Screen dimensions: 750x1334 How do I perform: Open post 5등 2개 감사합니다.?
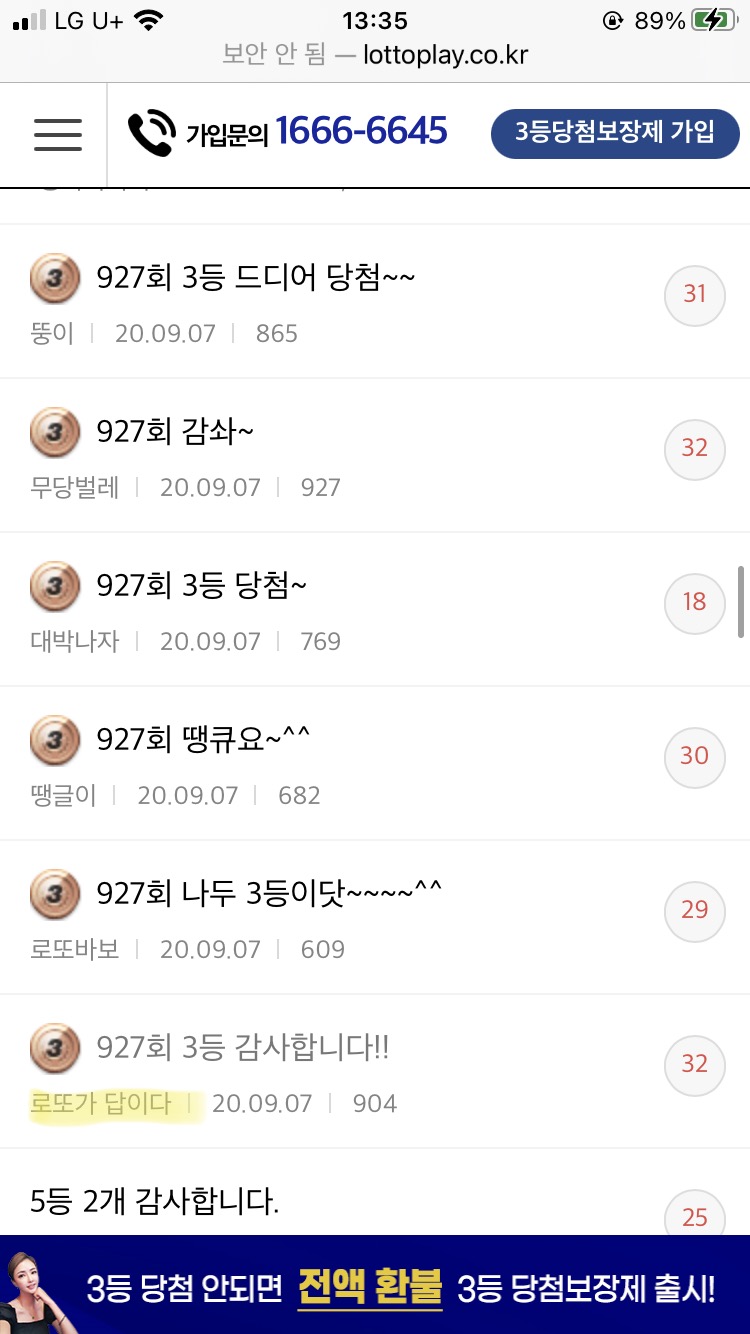point(154,1201)
